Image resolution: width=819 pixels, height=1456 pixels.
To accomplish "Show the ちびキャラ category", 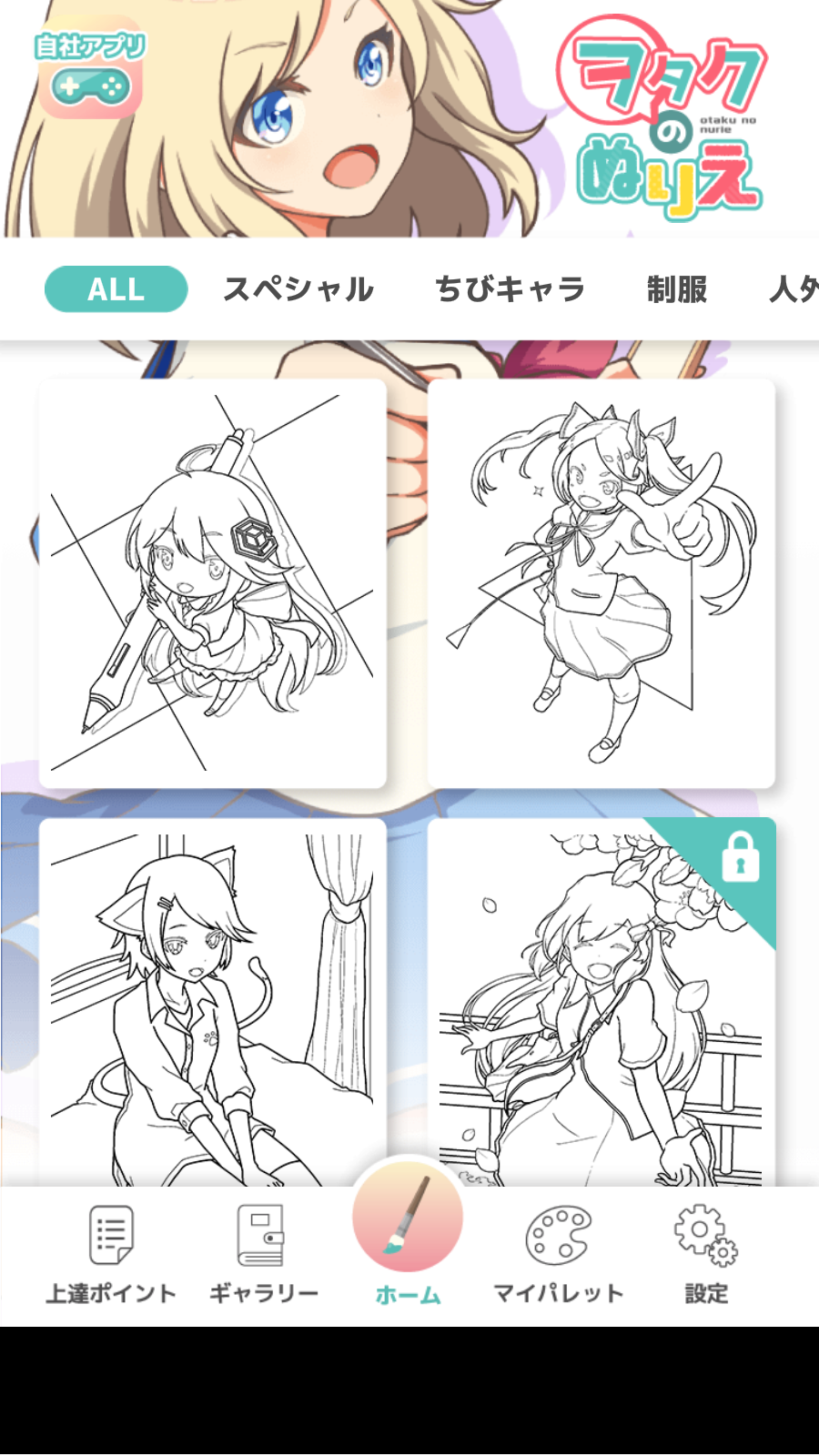I will pyautogui.click(x=510, y=289).
